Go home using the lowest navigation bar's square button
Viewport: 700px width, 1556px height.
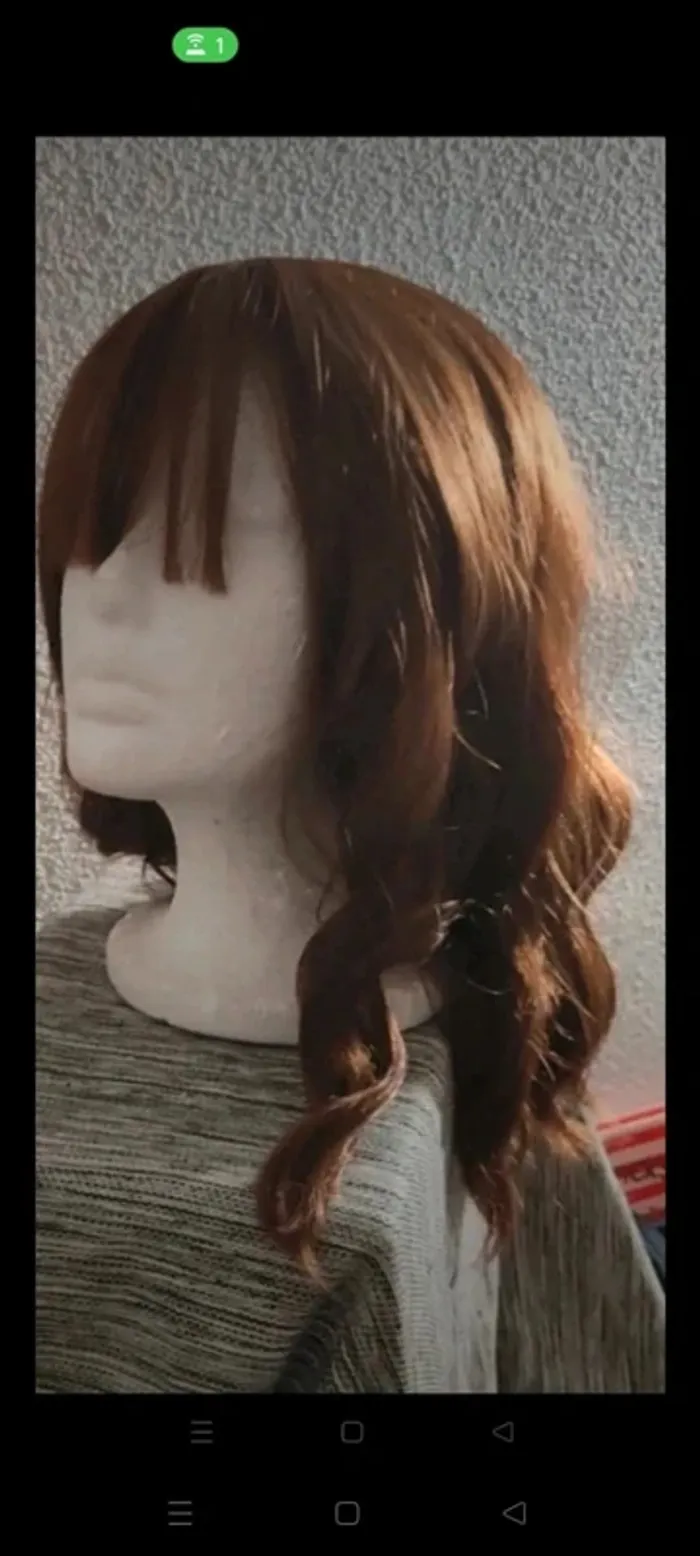347,1513
